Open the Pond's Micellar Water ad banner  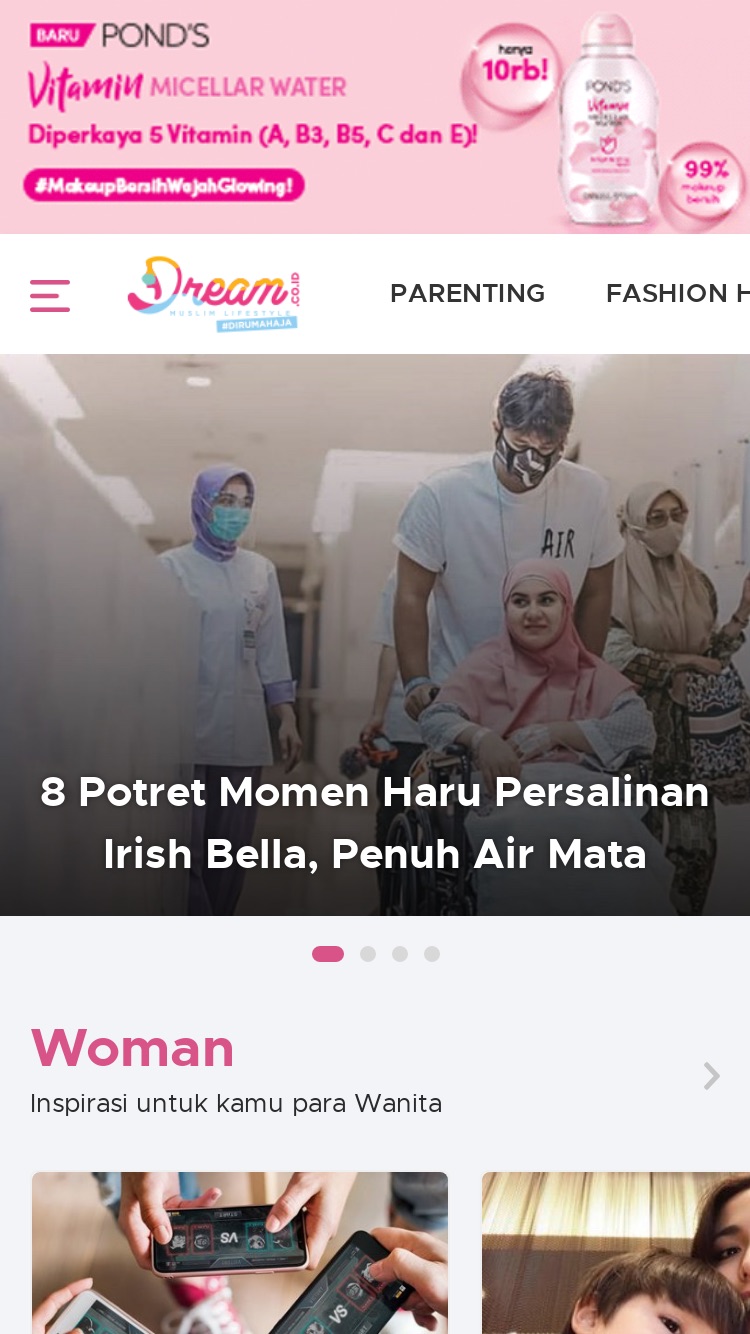375,117
